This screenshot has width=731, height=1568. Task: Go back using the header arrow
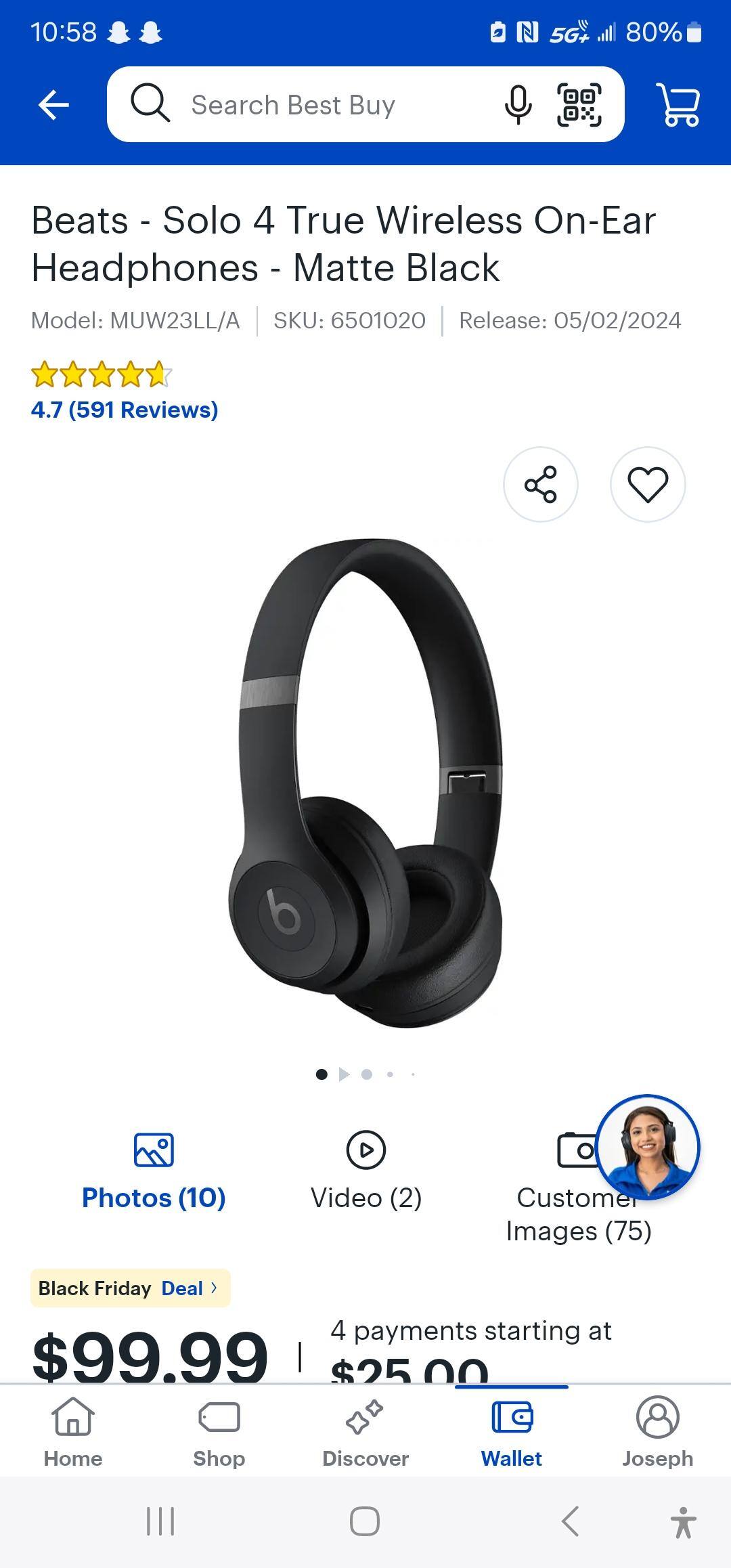coord(53,105)
